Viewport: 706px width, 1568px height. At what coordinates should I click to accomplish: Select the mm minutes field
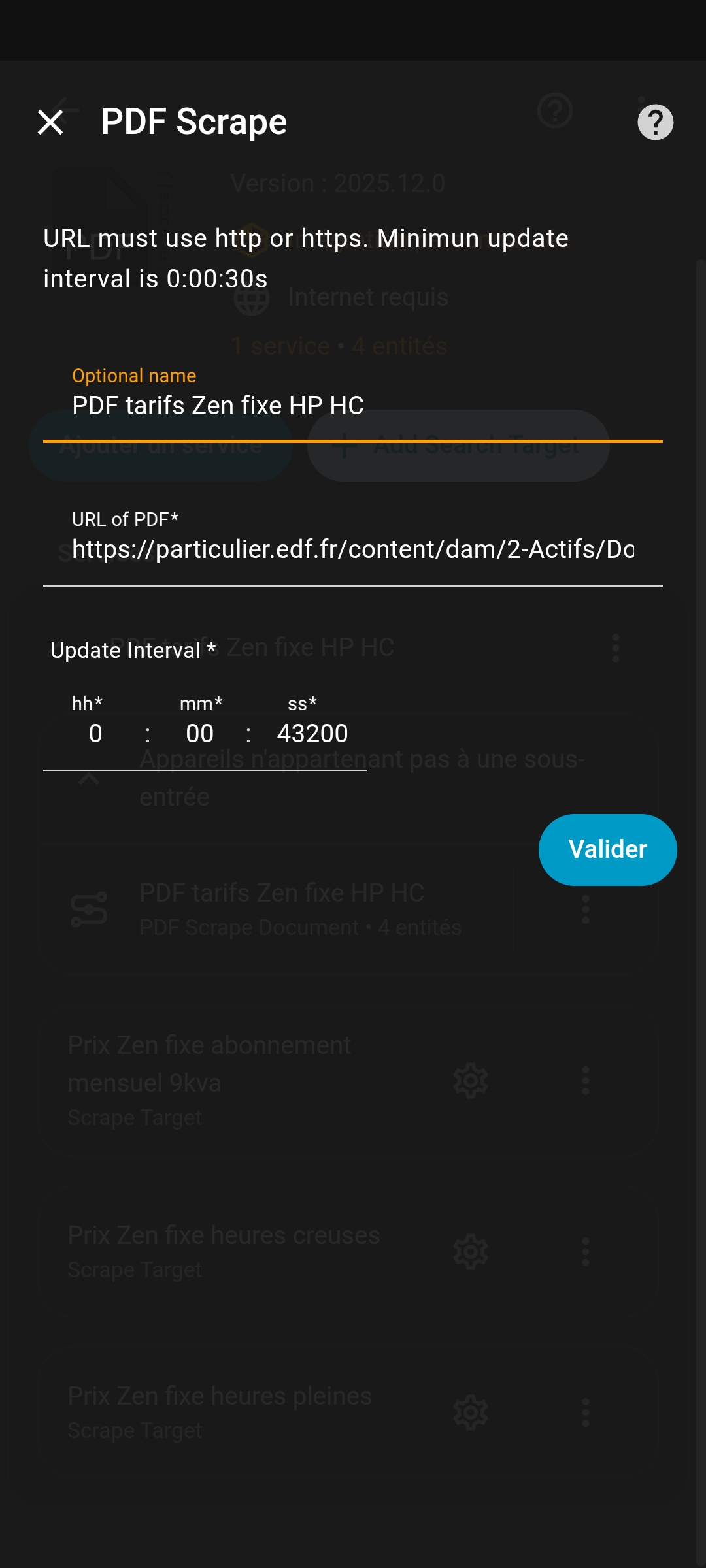tap(200, 734)
